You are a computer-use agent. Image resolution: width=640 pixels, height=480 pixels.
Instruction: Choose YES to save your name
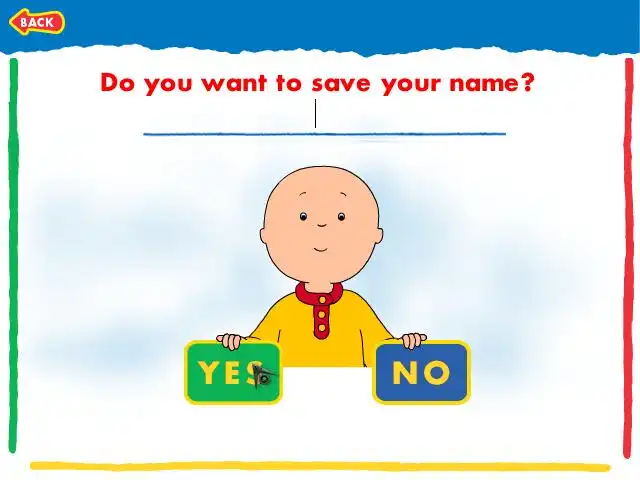[232, 373]
